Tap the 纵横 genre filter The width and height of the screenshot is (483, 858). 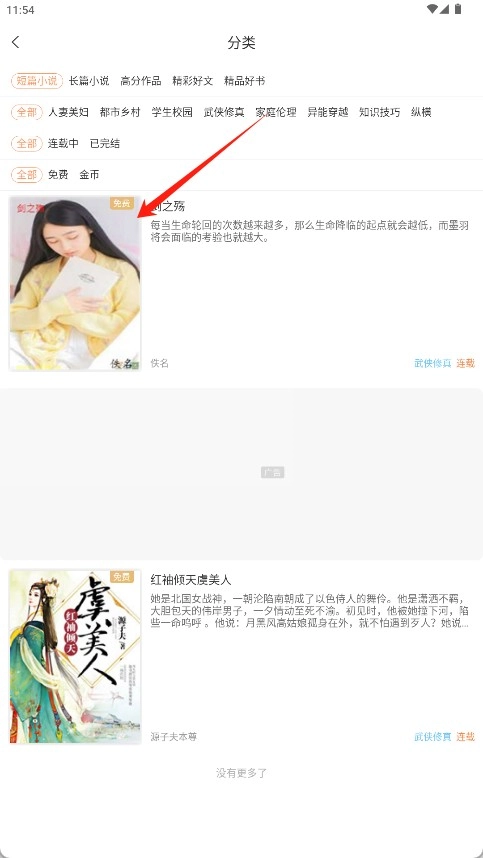(421, 112)
